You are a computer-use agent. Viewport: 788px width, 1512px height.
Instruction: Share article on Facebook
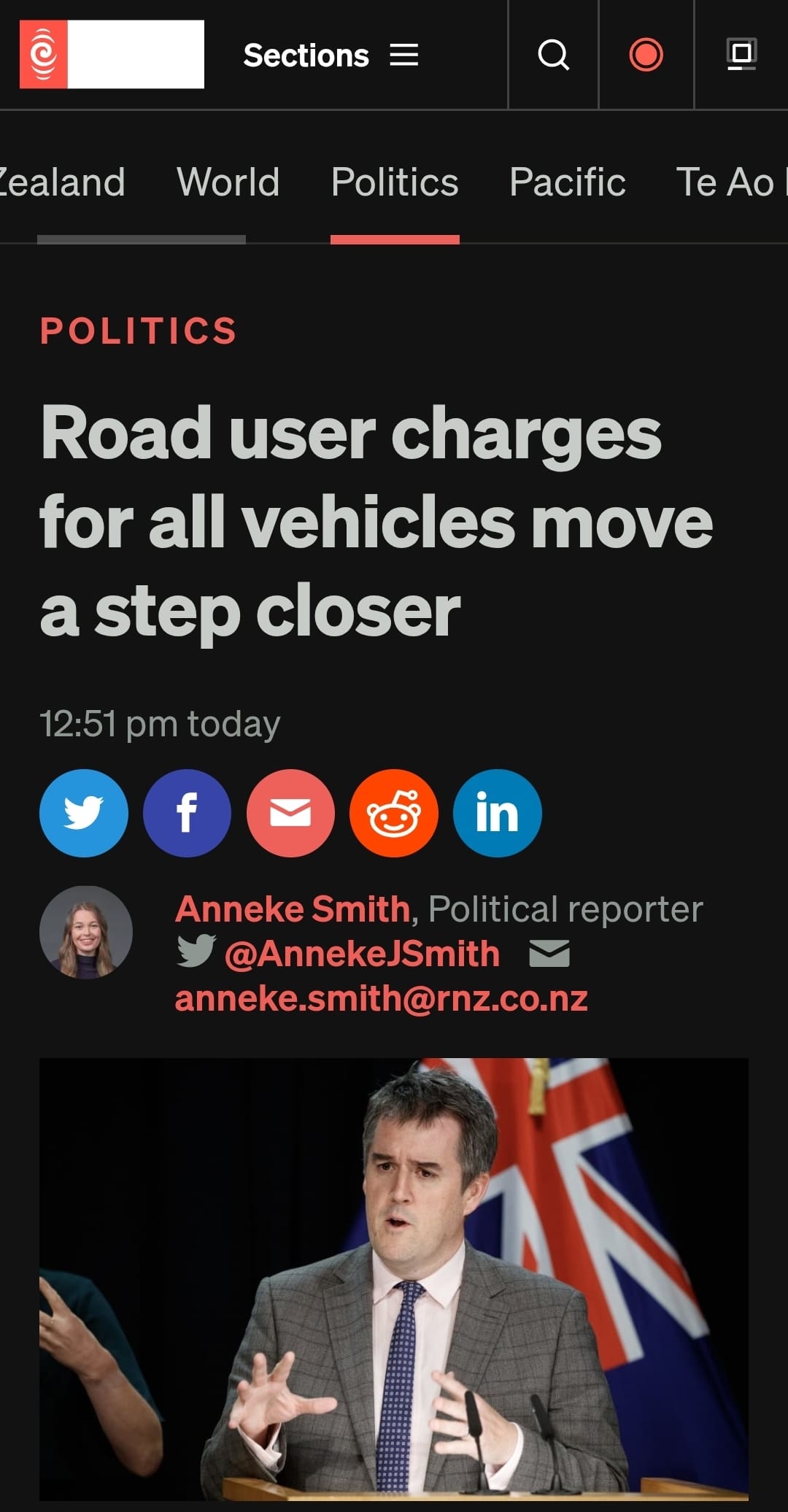[x=187, y=813]
